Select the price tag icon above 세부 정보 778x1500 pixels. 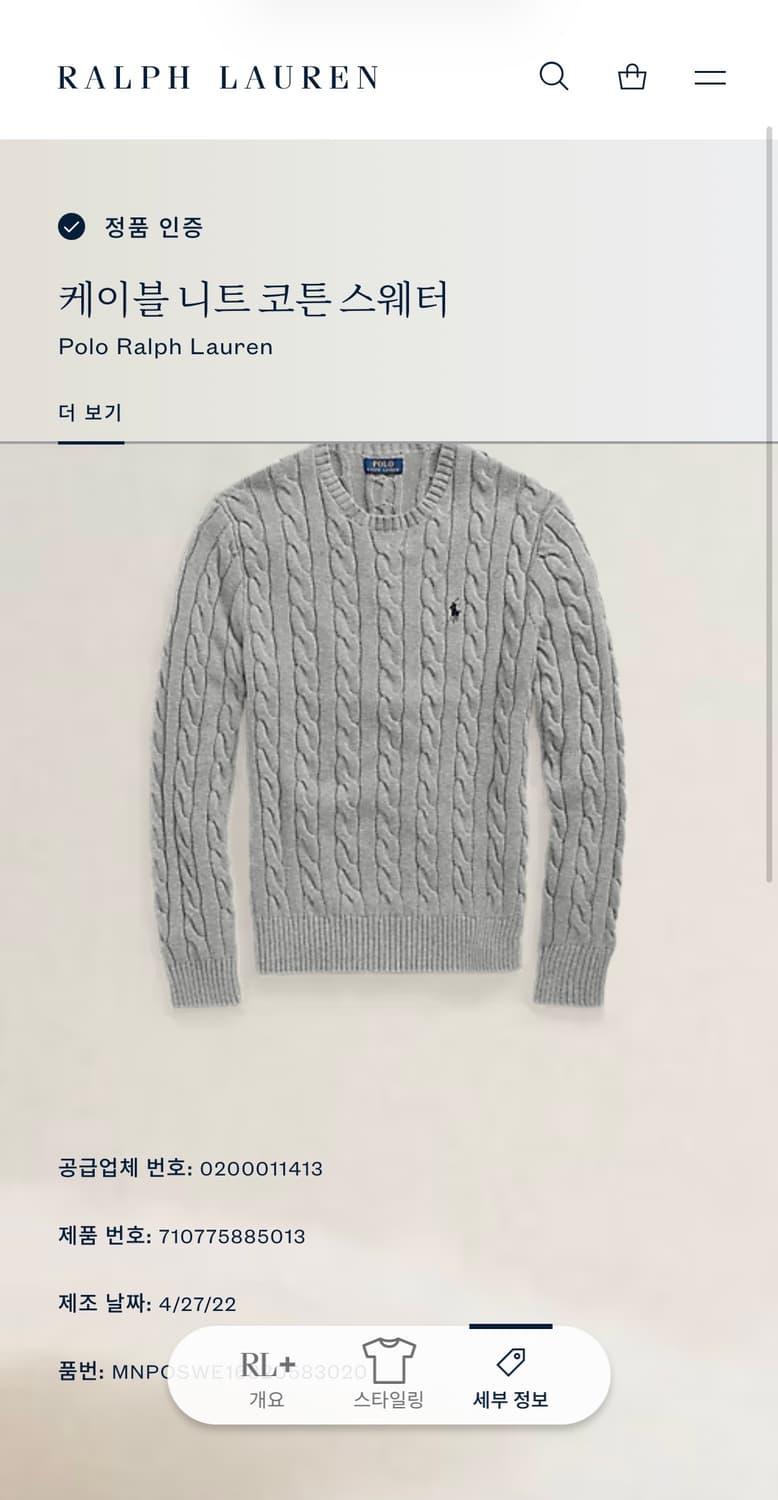click(511, 1361)
